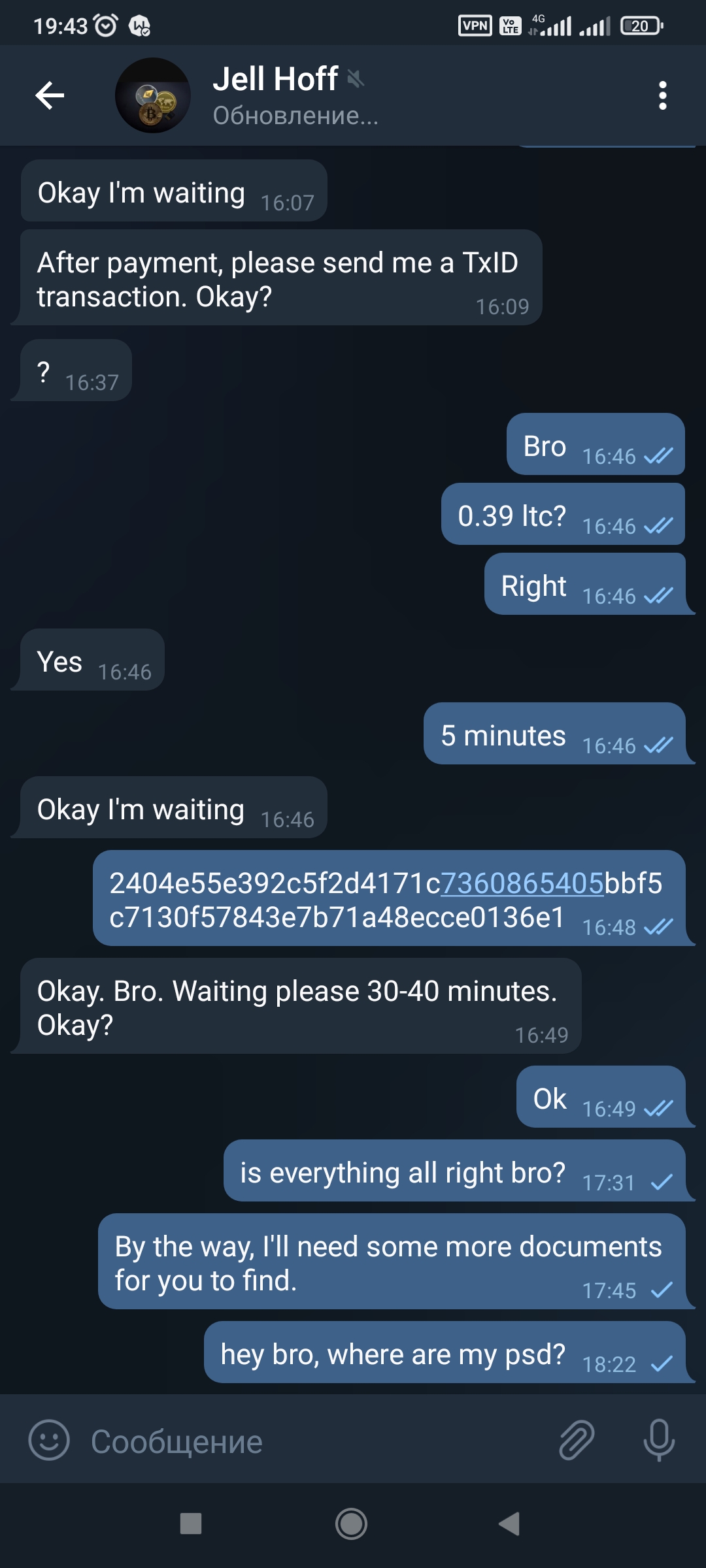Screen dimensions: 706x1568
Task: Open the emoji picker
Action: pyautogui.click(x=49, y=1440)
